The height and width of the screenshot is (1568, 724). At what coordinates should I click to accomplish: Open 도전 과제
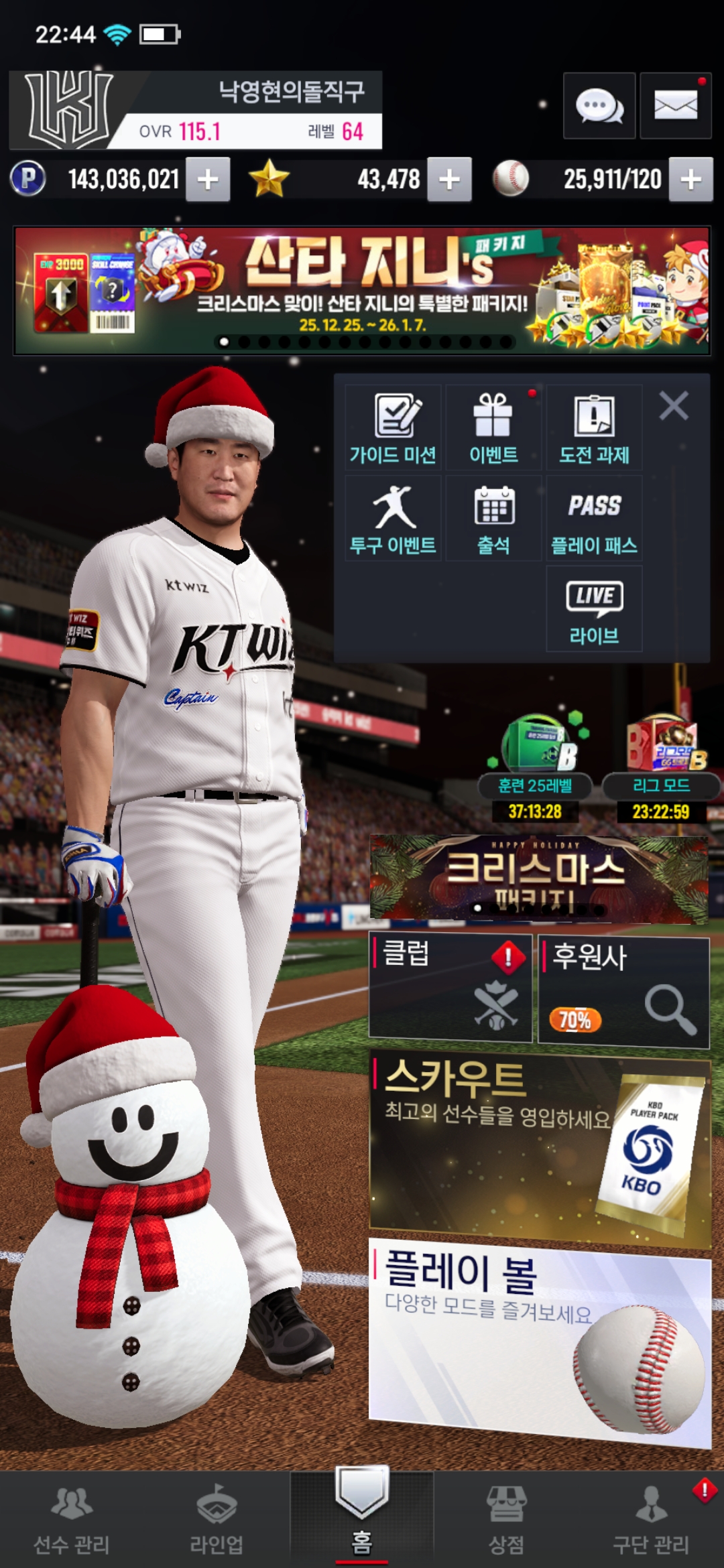pyautogui.click(x=594, y=428)
